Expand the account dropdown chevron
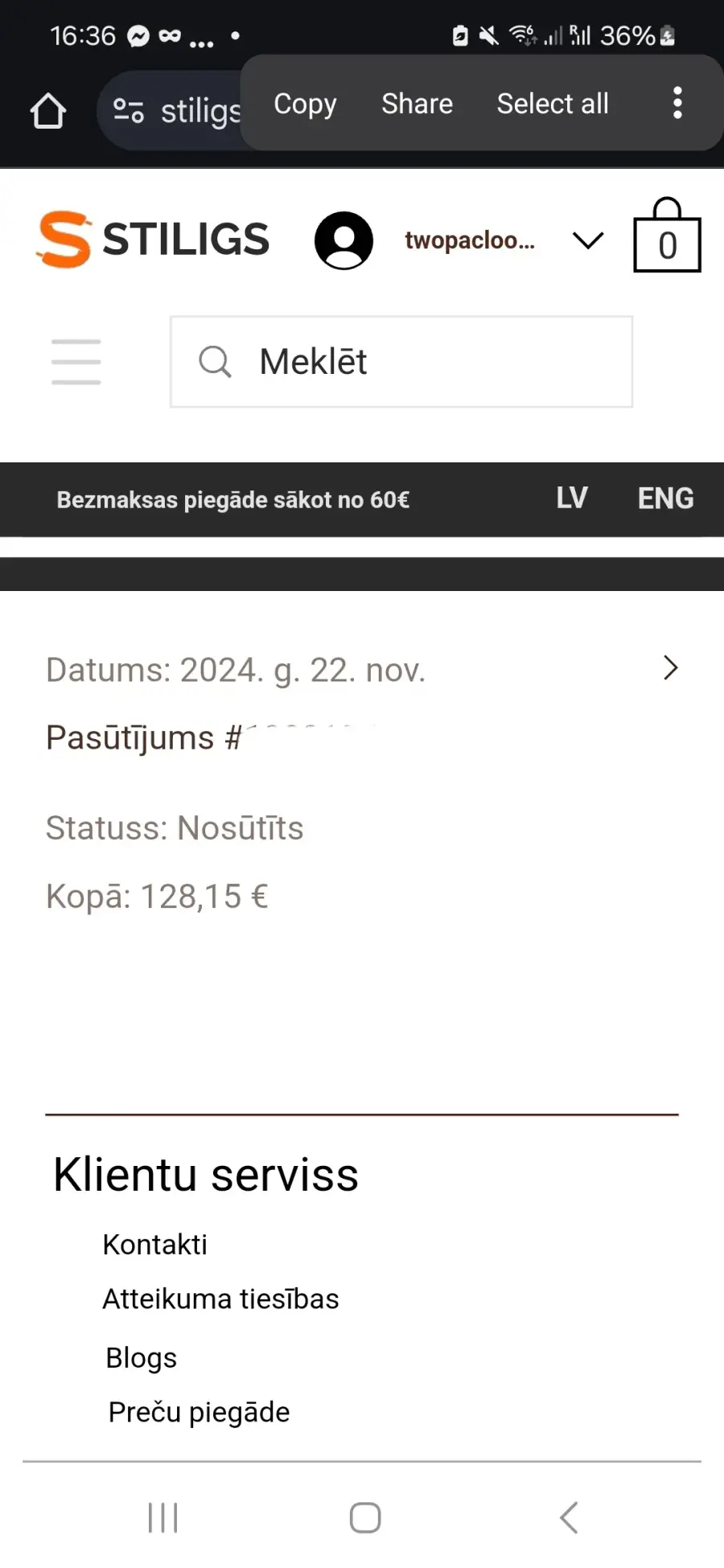 pos(588,240)
